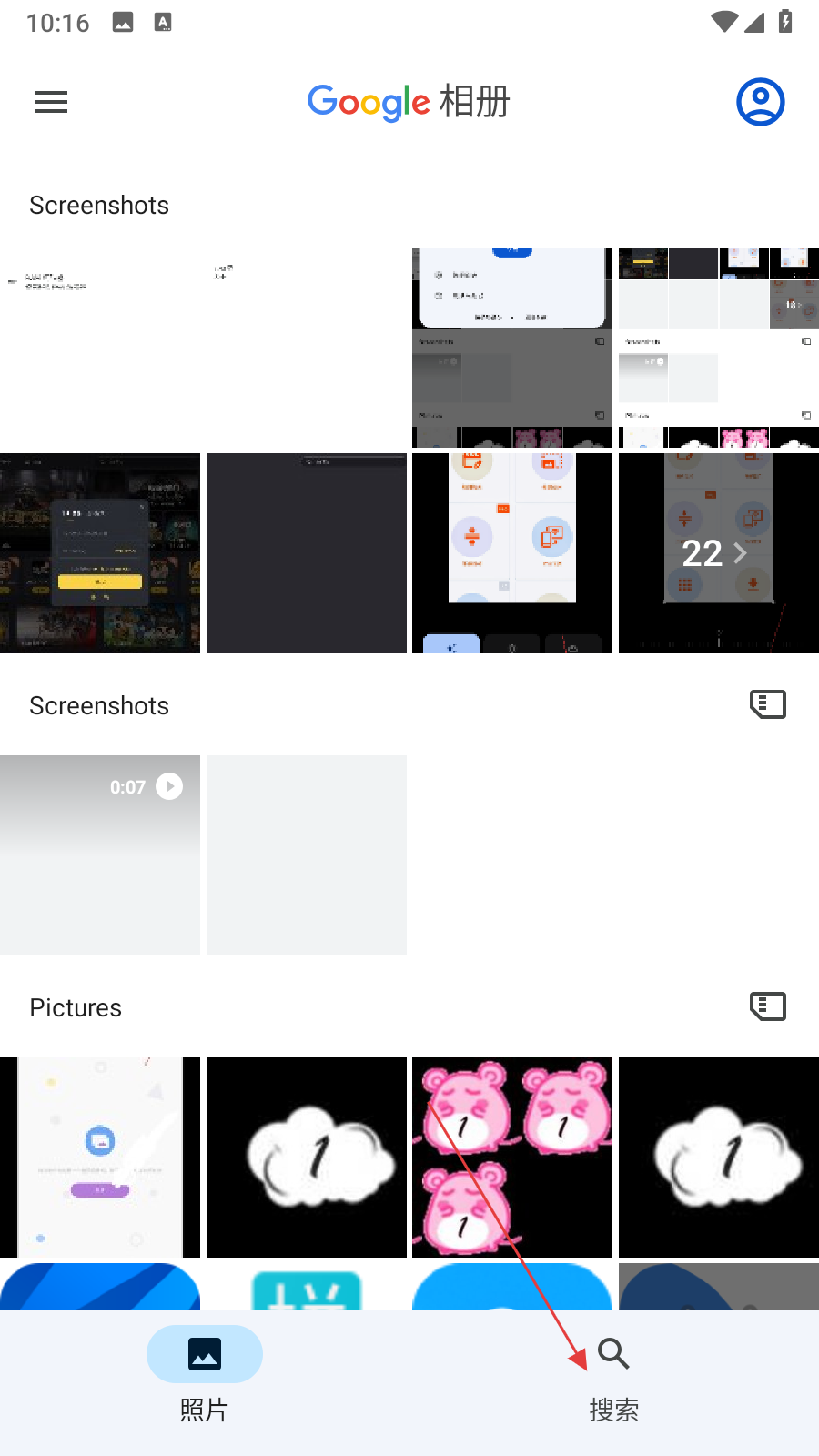Open the orange icon grid screenshot
This screenshot has width=819, height=1456.
pos(511,553)
